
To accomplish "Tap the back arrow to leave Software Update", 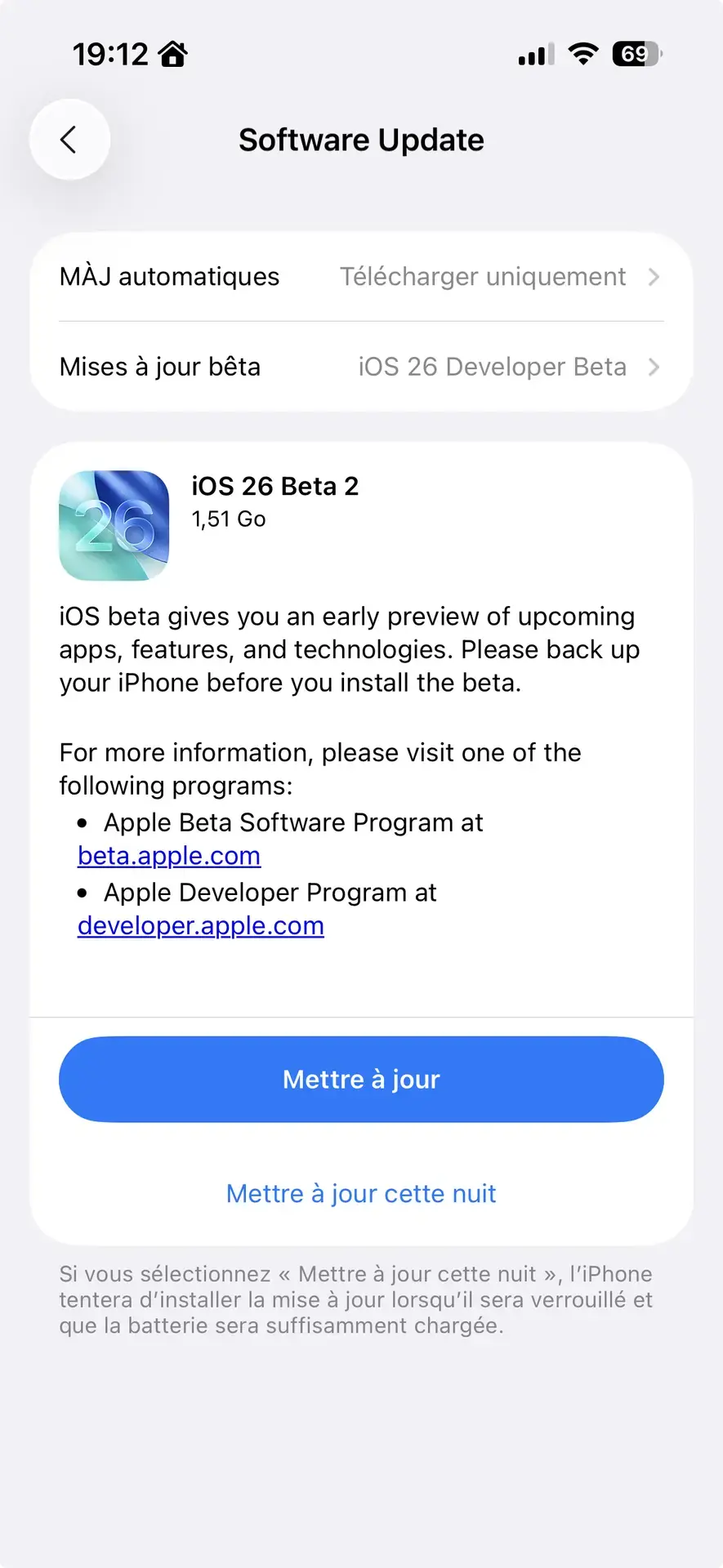I will point(69,139).
